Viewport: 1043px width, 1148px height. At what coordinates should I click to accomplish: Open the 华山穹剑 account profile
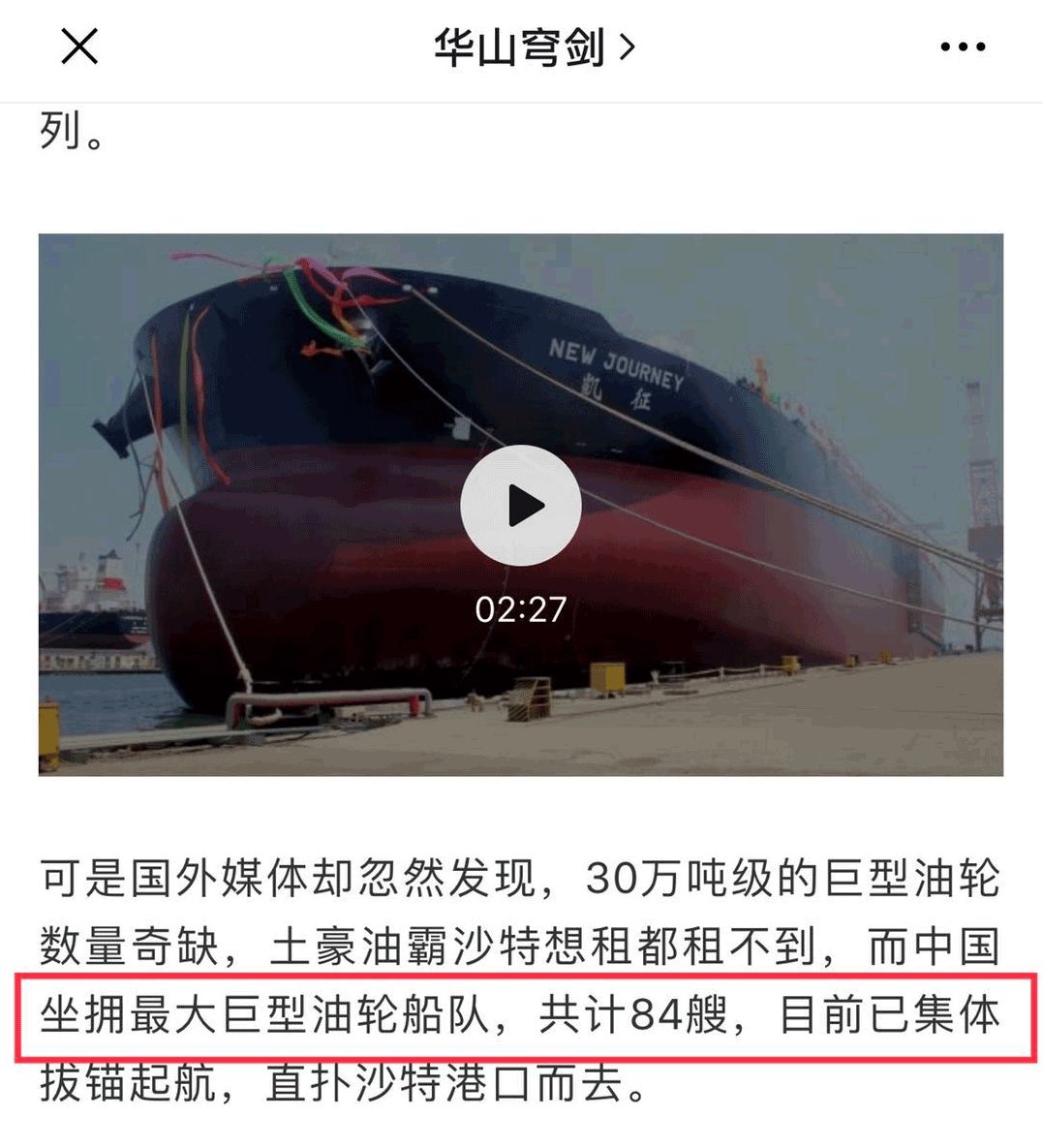tap(533, 47)
